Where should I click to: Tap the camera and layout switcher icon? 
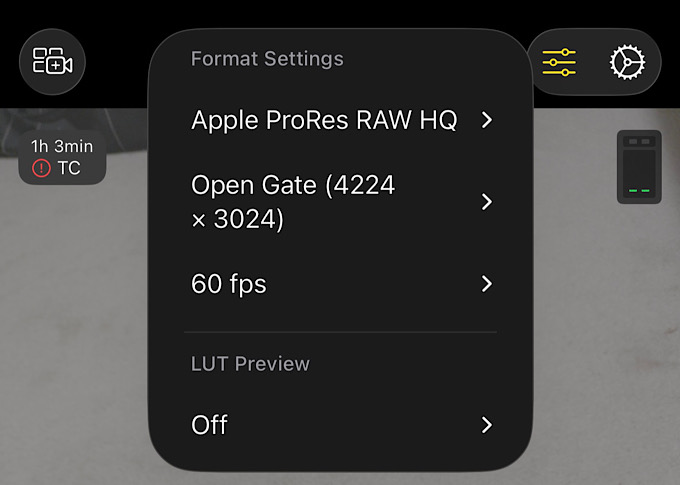(53, 62)
